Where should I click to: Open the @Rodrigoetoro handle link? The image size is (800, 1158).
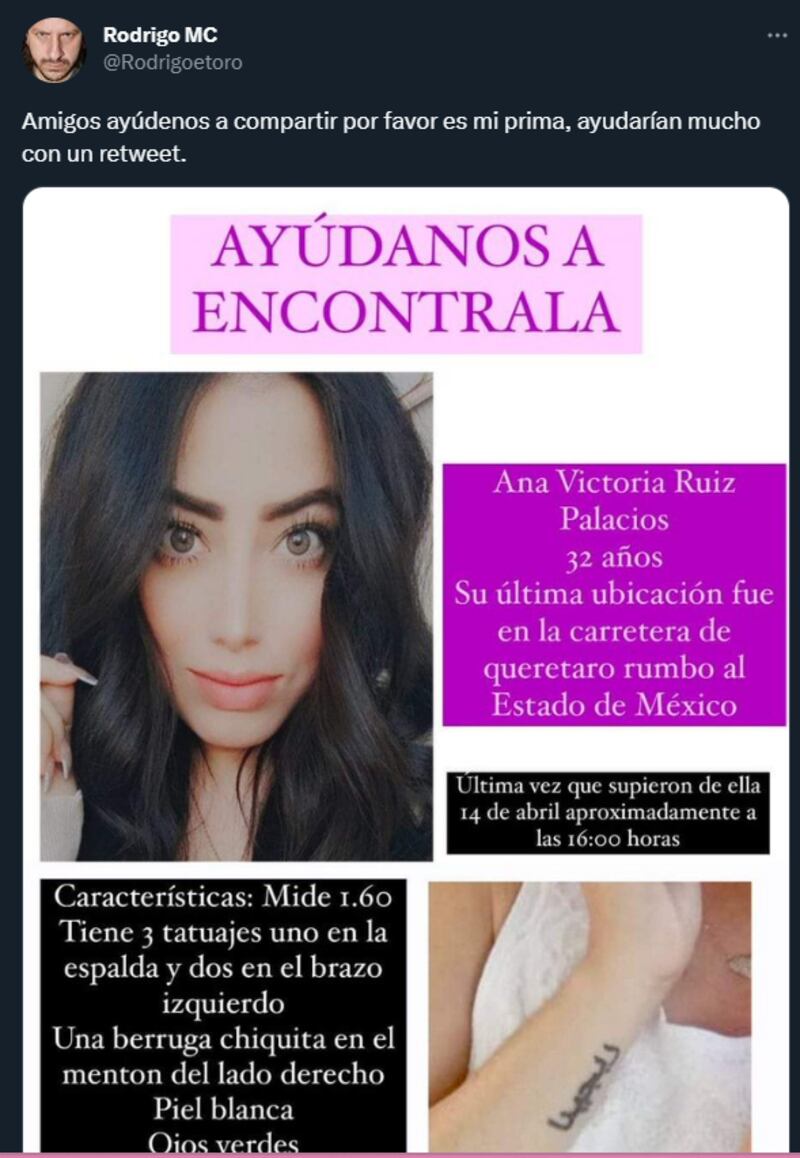(x=172, y=62)
